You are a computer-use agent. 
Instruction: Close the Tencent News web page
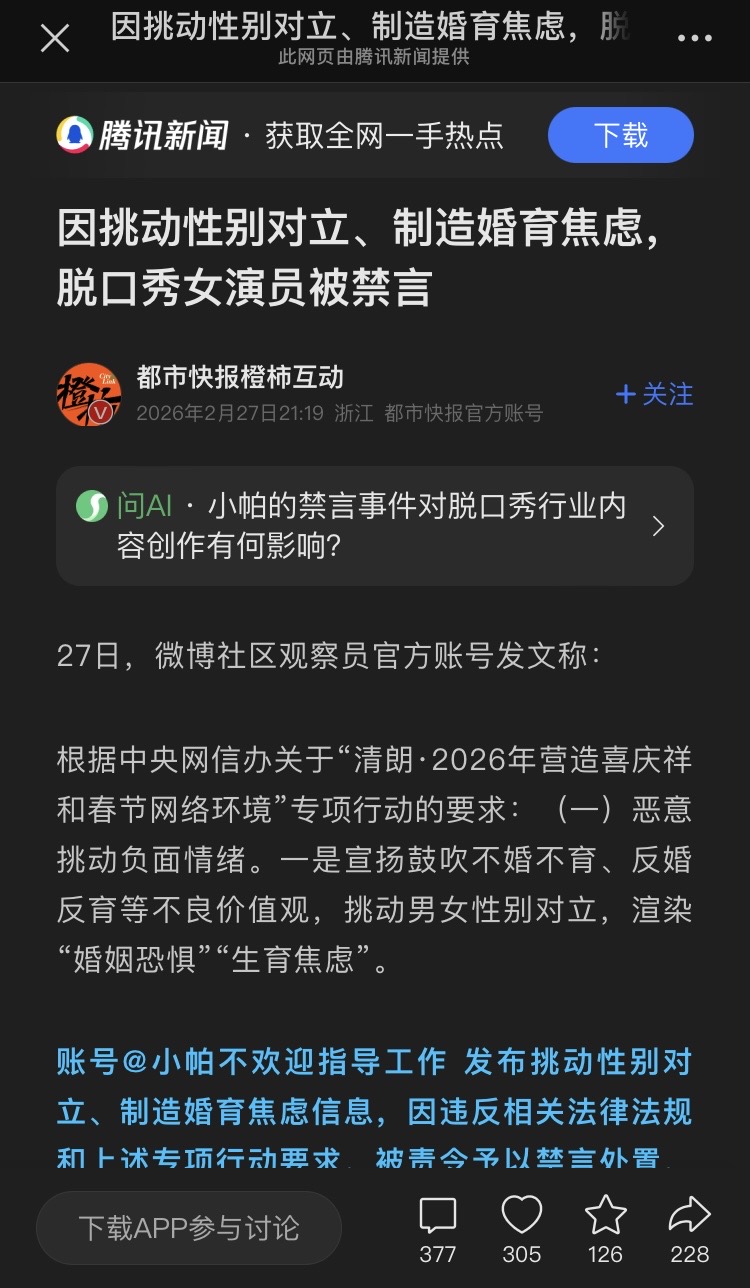click(54, 39)
